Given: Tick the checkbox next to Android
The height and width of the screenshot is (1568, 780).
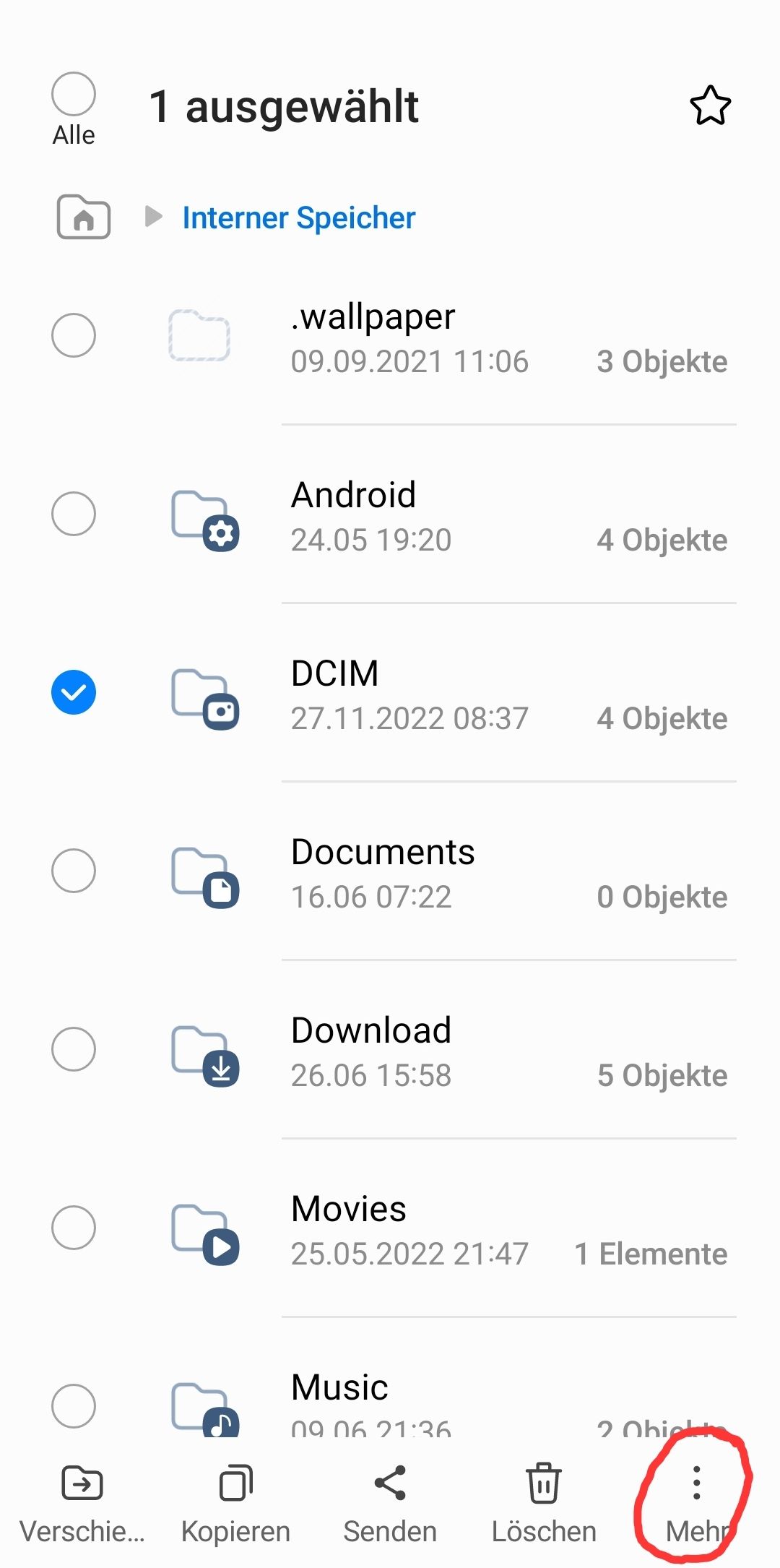Looking at the screenshot, I should pyautogui.click(x=74, y=514).
